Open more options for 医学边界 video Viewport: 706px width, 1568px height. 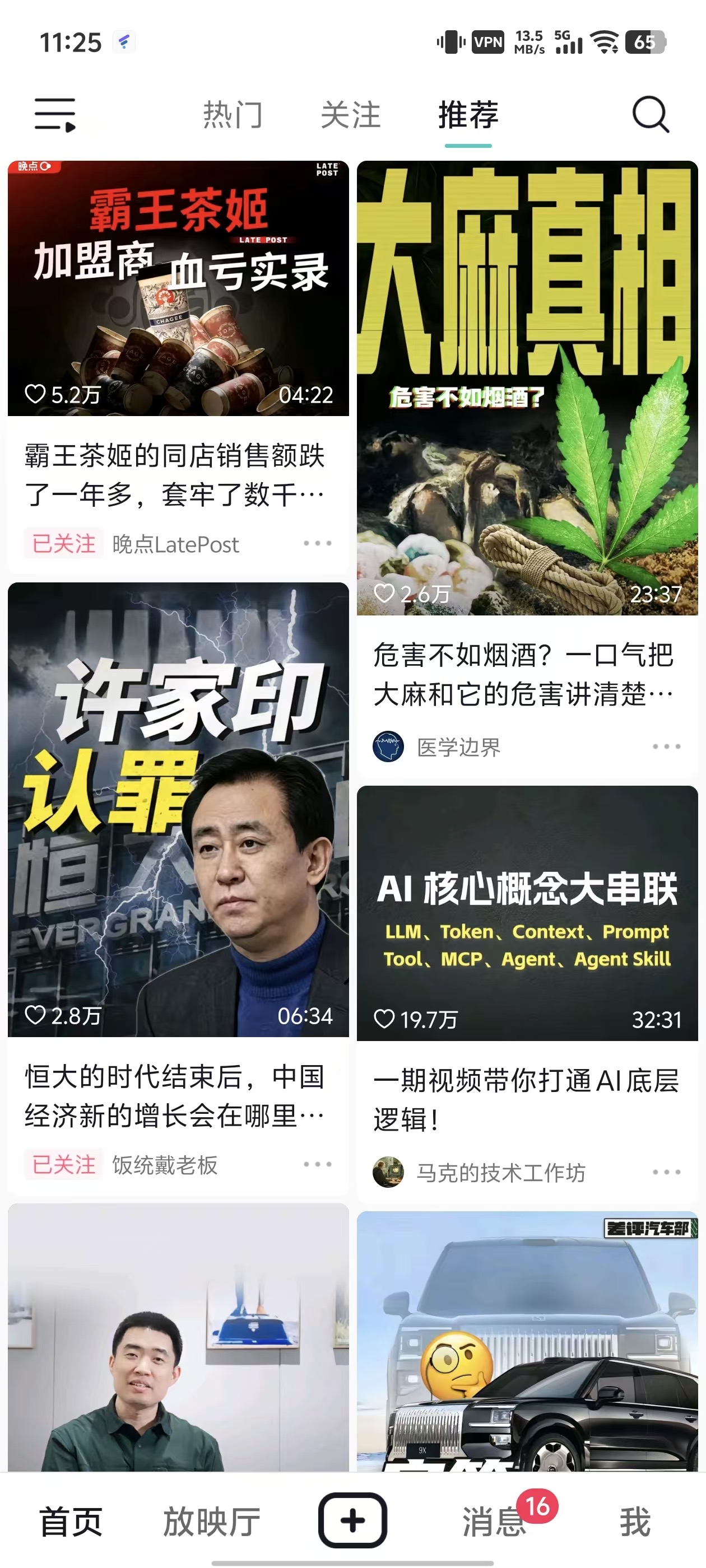tap(666, 746)
